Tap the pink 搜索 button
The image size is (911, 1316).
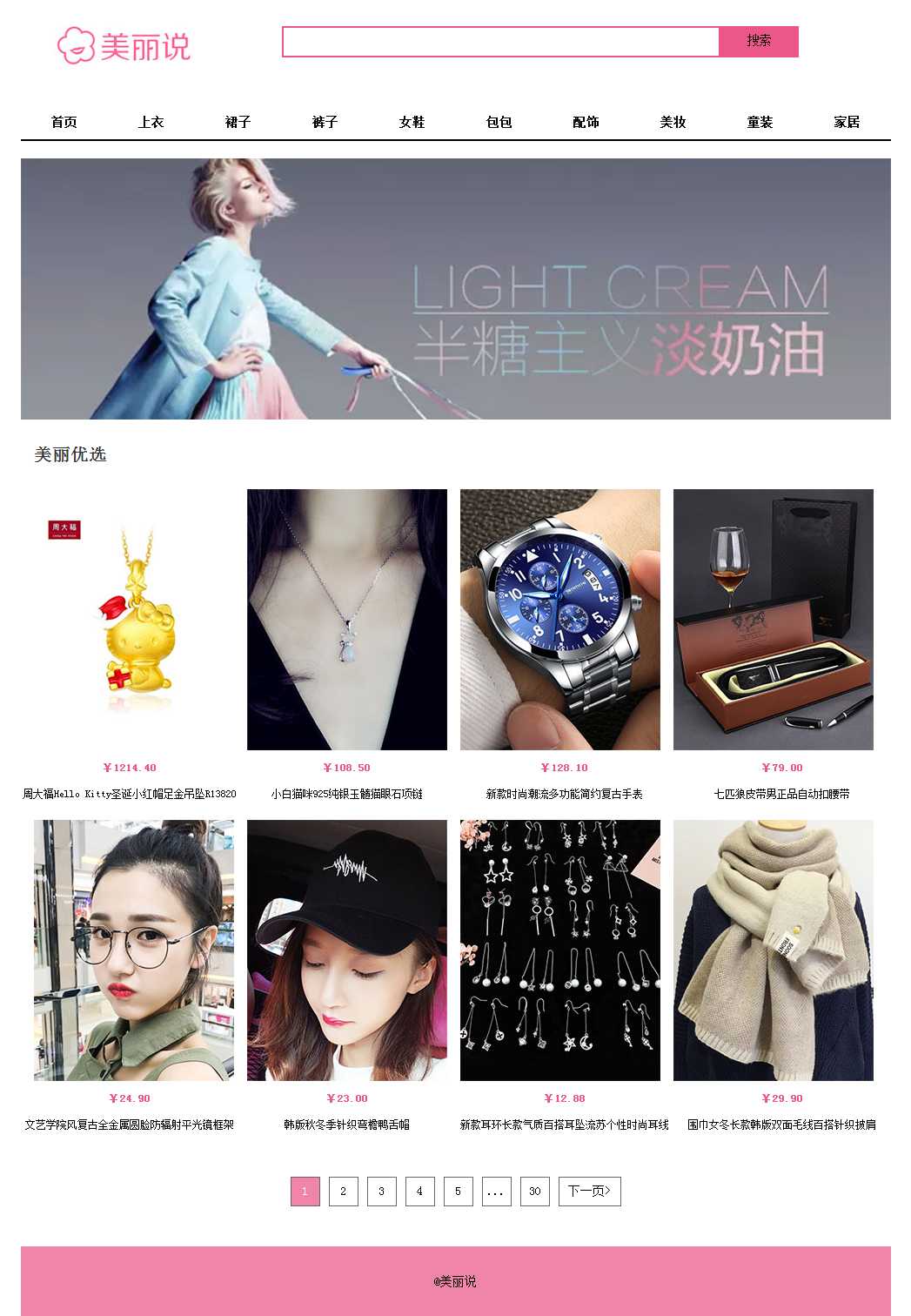758,42
